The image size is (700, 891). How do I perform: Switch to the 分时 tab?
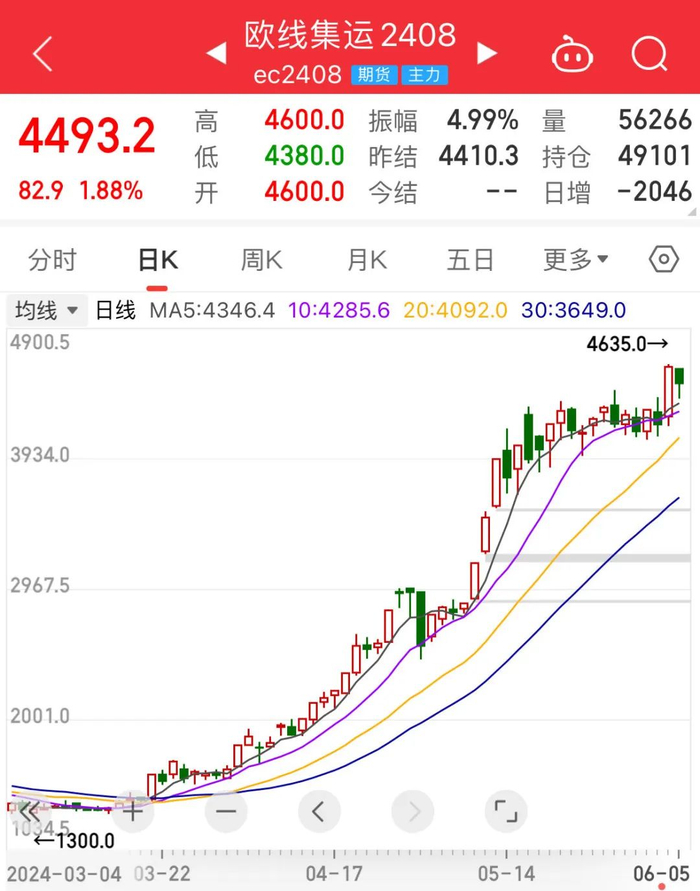coord(52,260)
